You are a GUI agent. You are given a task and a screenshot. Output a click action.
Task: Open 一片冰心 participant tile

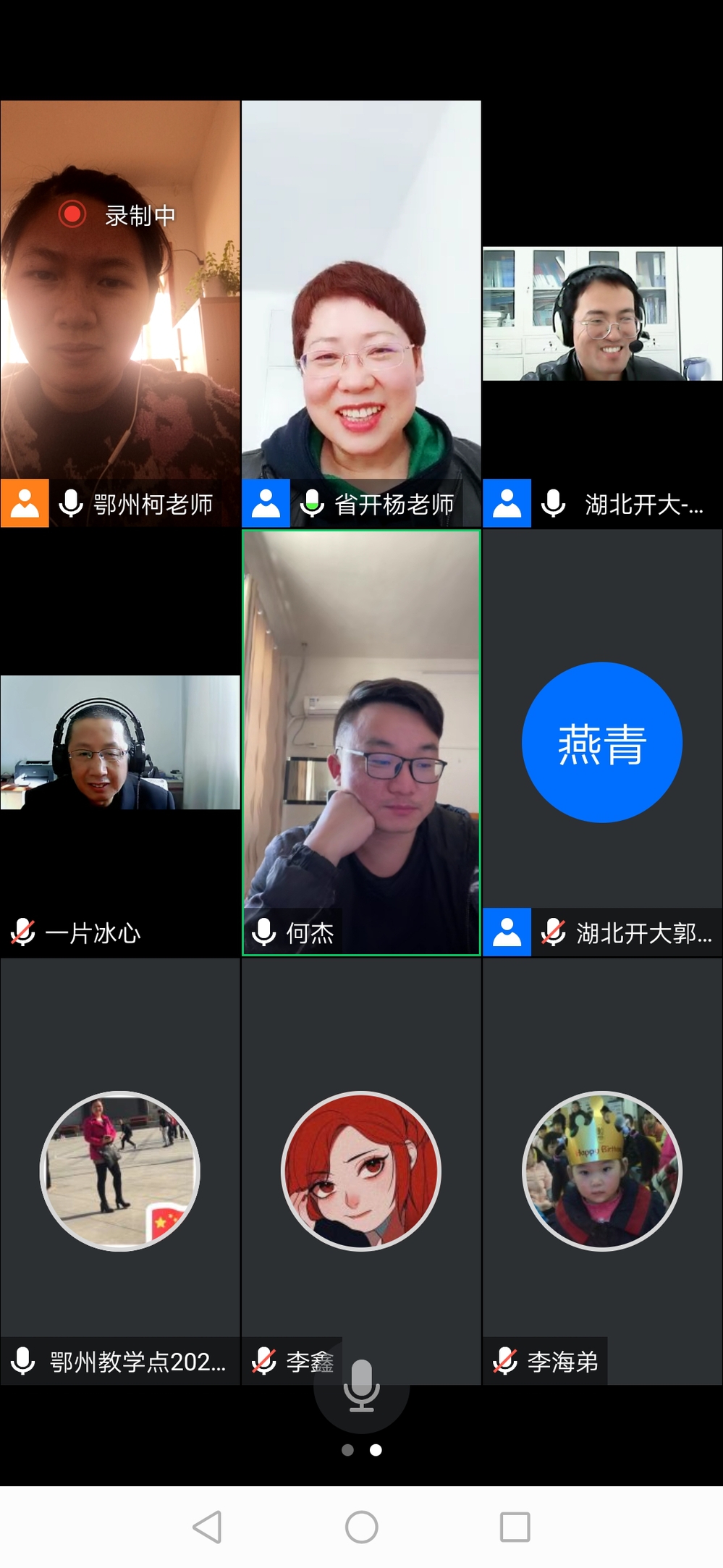120,743
